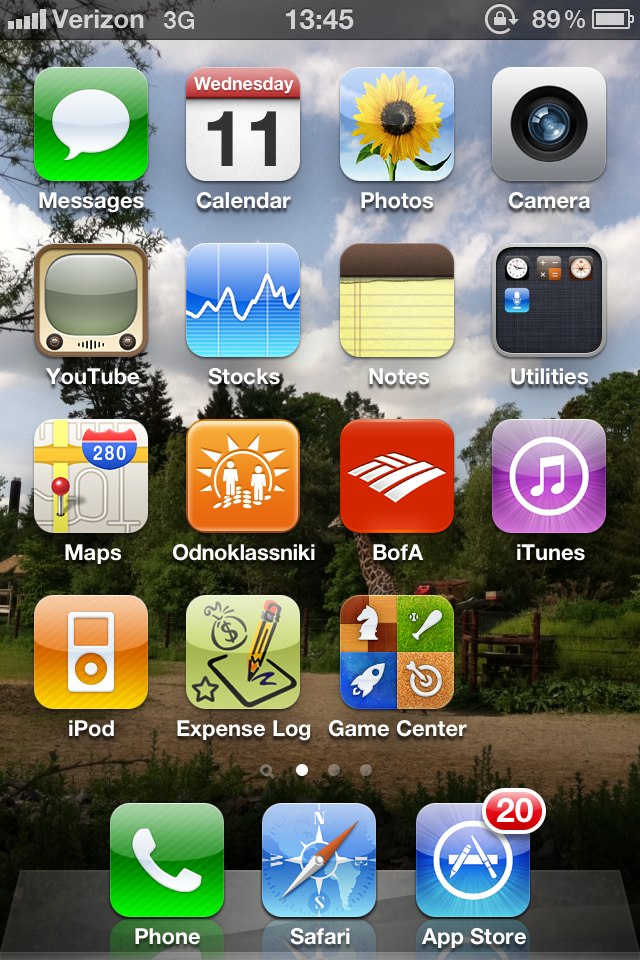Expand the Utilities folder
Screen dimensions: 640x960
[x=548, y=301]
